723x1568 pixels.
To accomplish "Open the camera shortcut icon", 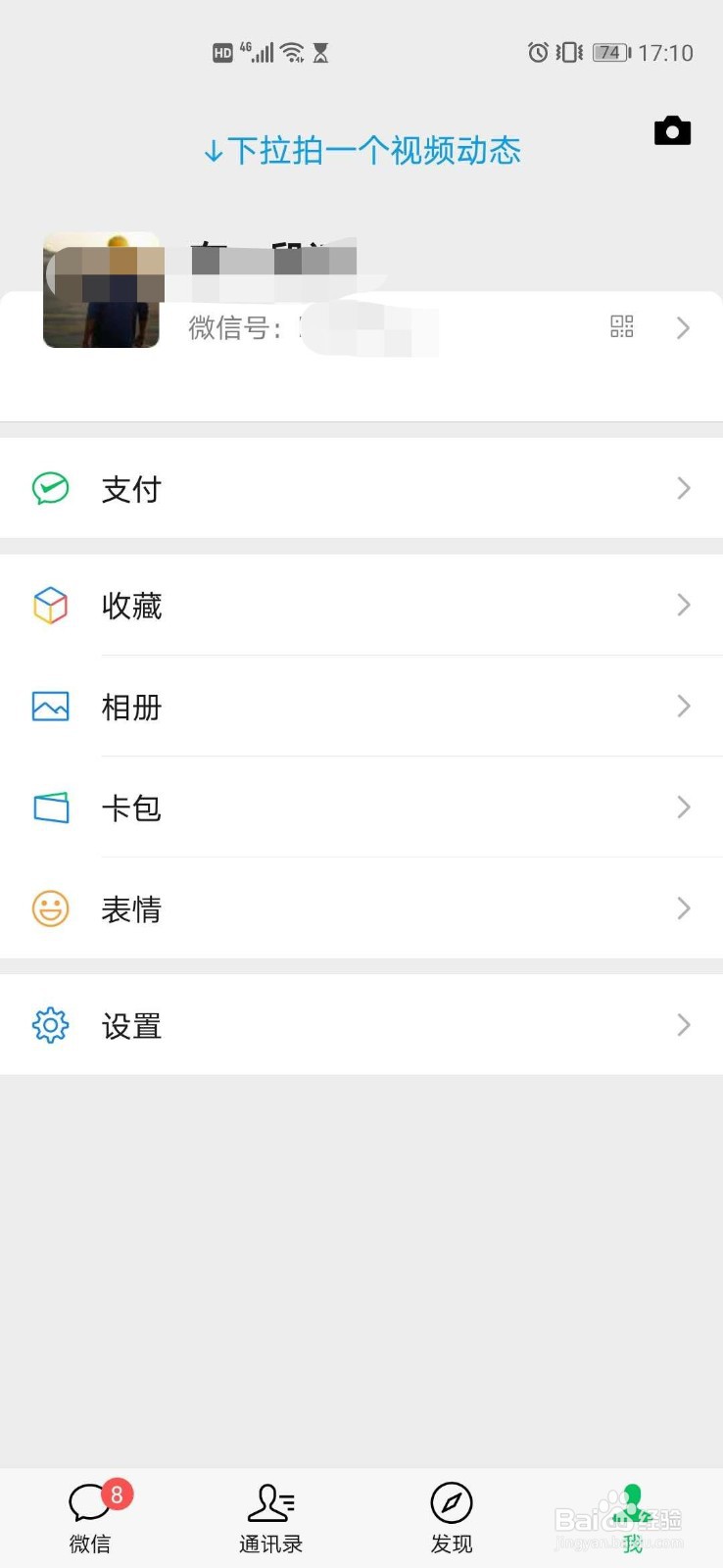I will click(672, 129).
